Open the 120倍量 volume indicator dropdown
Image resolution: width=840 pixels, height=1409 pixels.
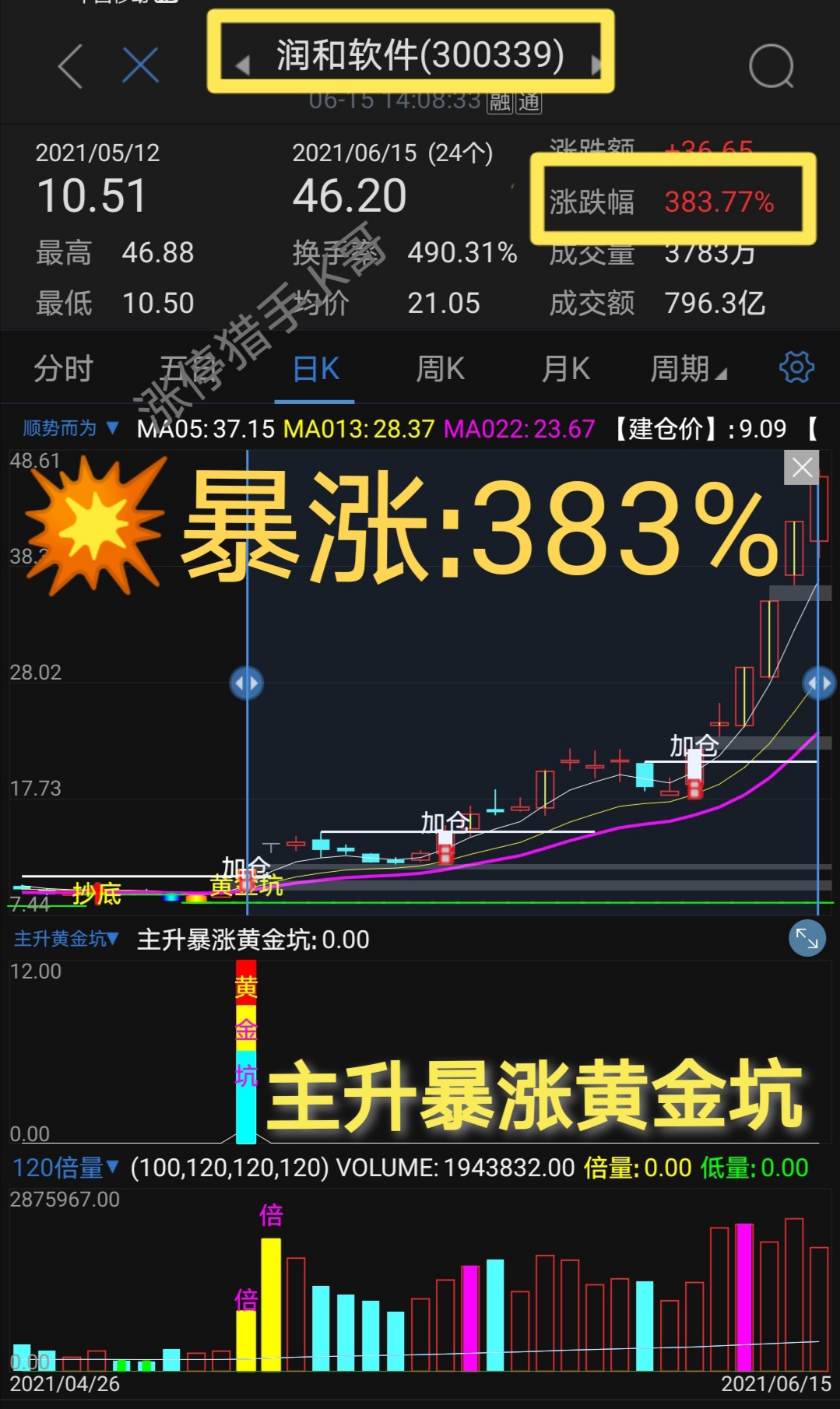66,1168
